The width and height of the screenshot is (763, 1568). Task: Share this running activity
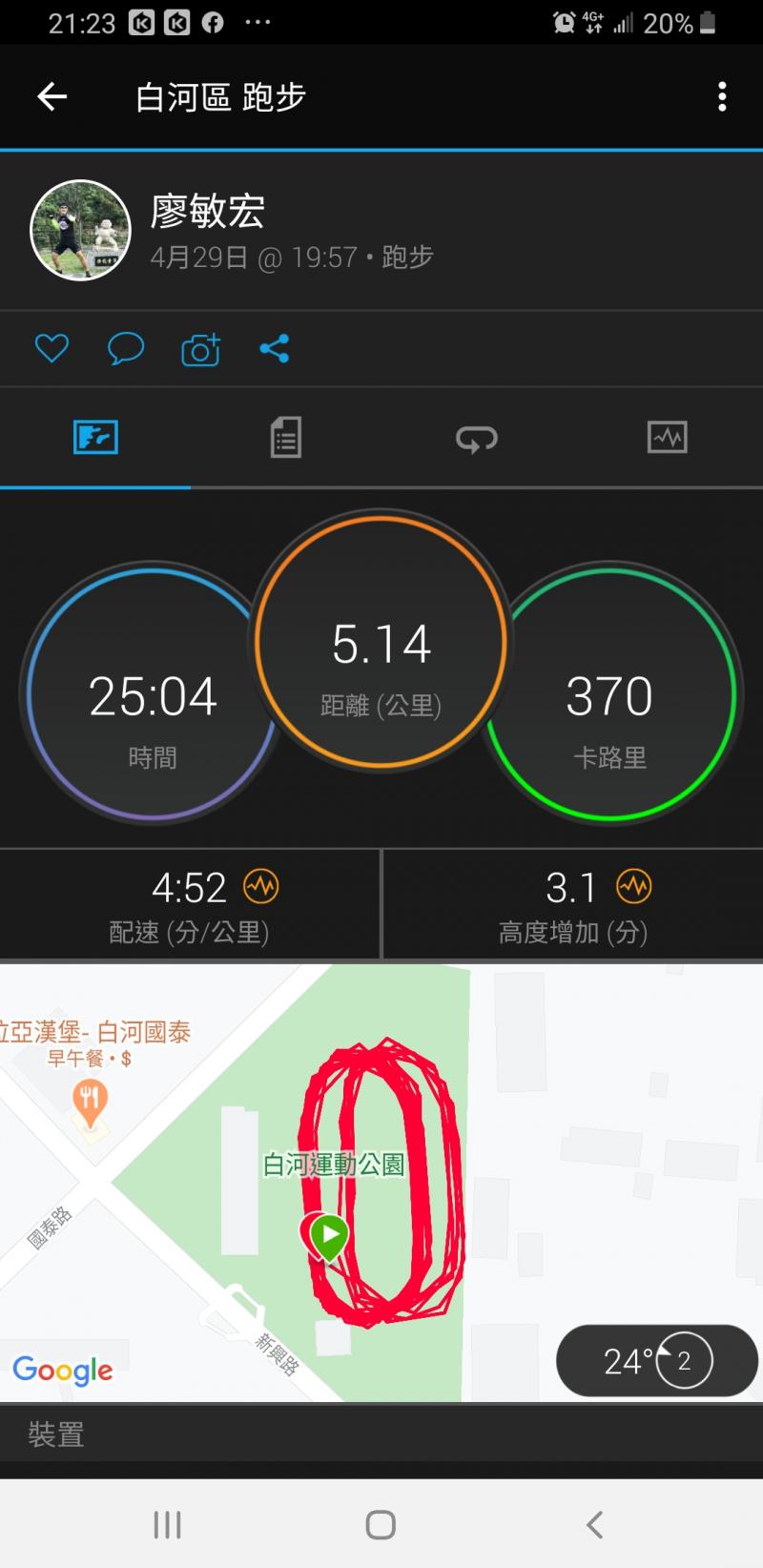tap(275, 349)
